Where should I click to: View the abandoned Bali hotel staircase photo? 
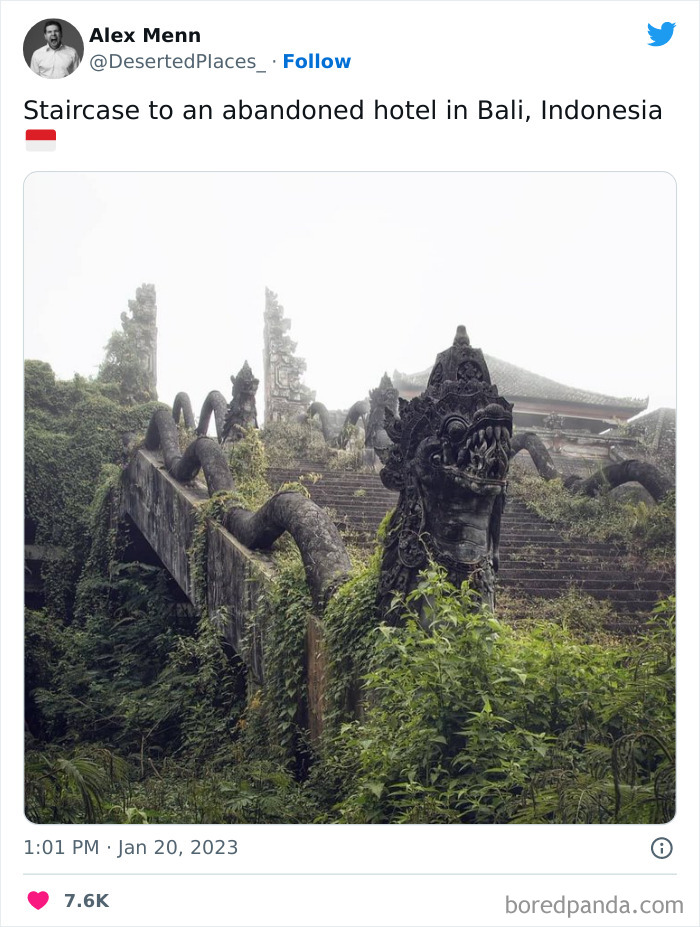pos(350,497)
